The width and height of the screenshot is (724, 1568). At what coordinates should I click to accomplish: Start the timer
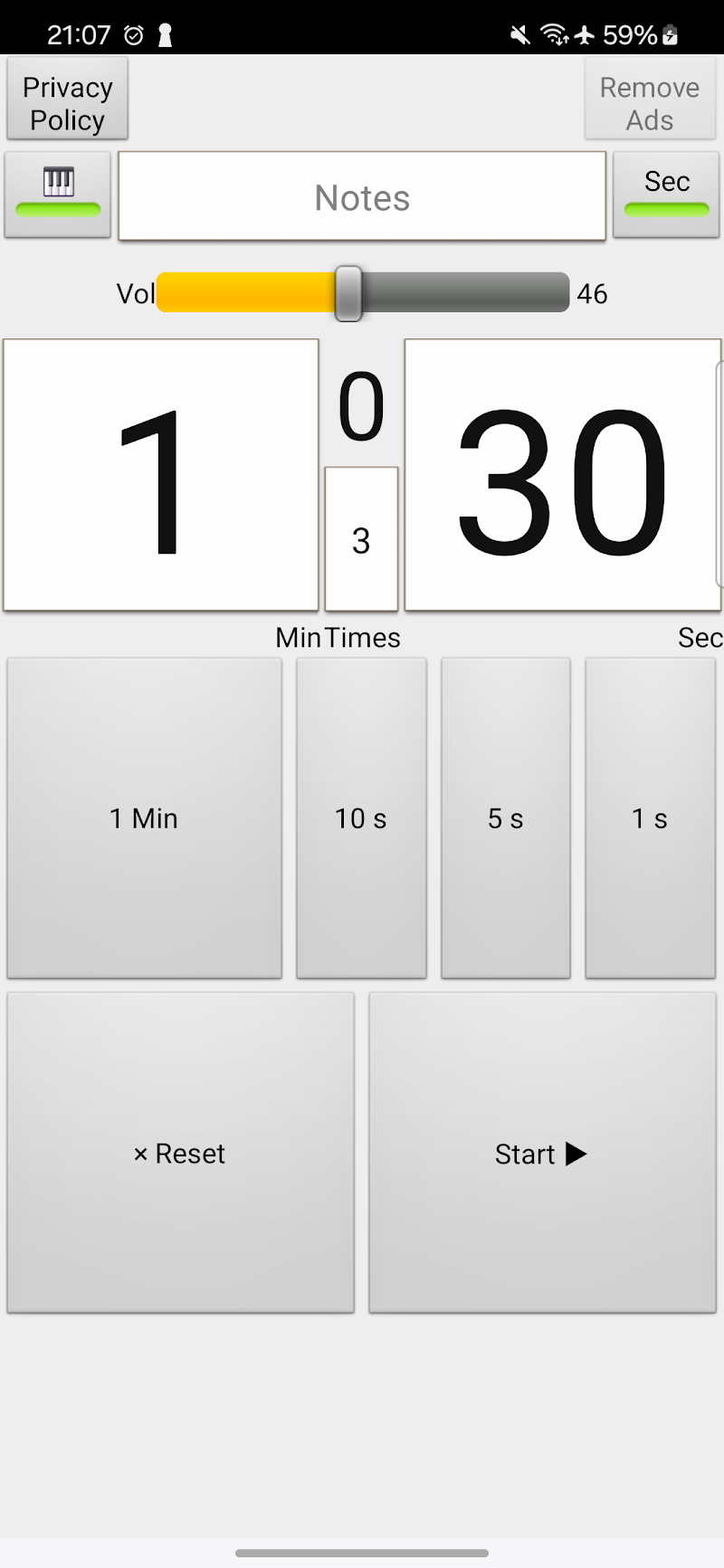pos(542,1153)
